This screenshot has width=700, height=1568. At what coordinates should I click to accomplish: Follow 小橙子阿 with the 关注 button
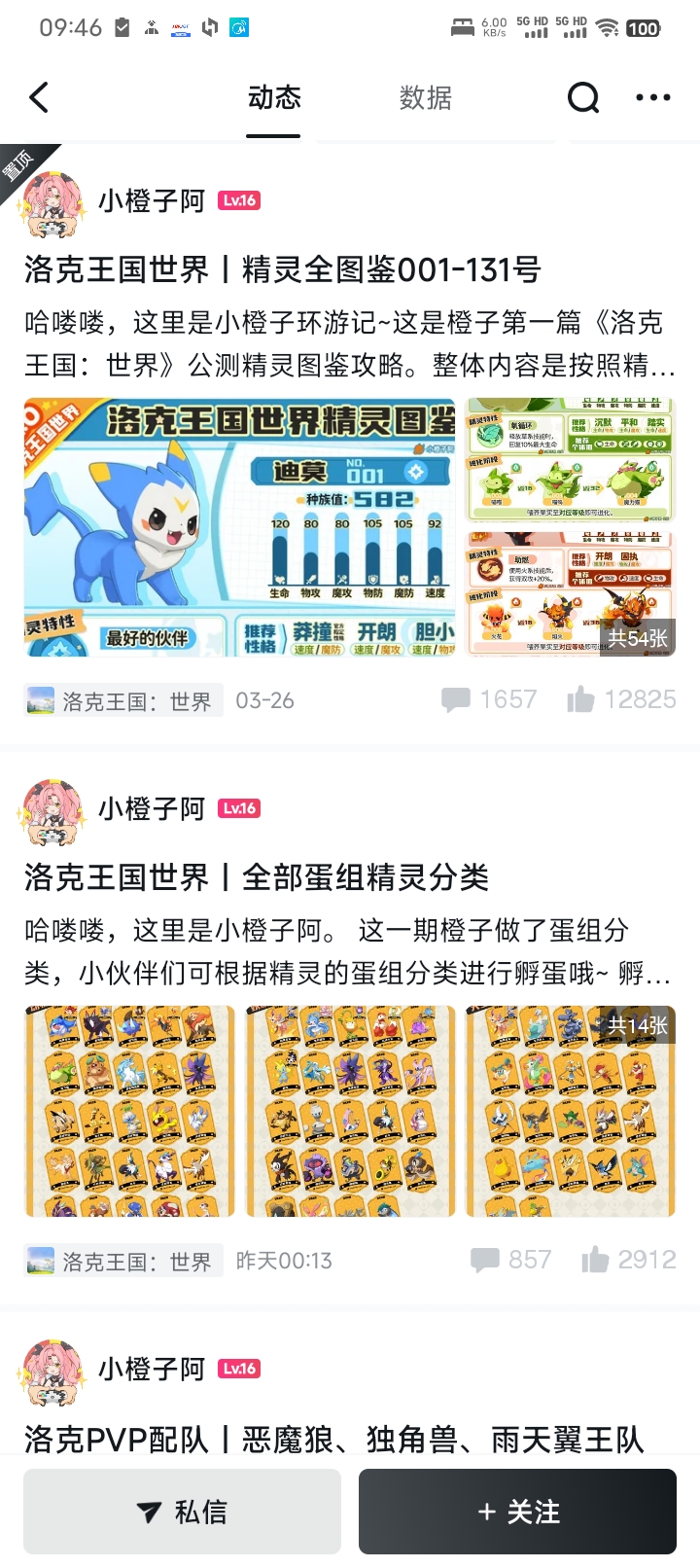pyautogui.click(x=517, y=1512)
